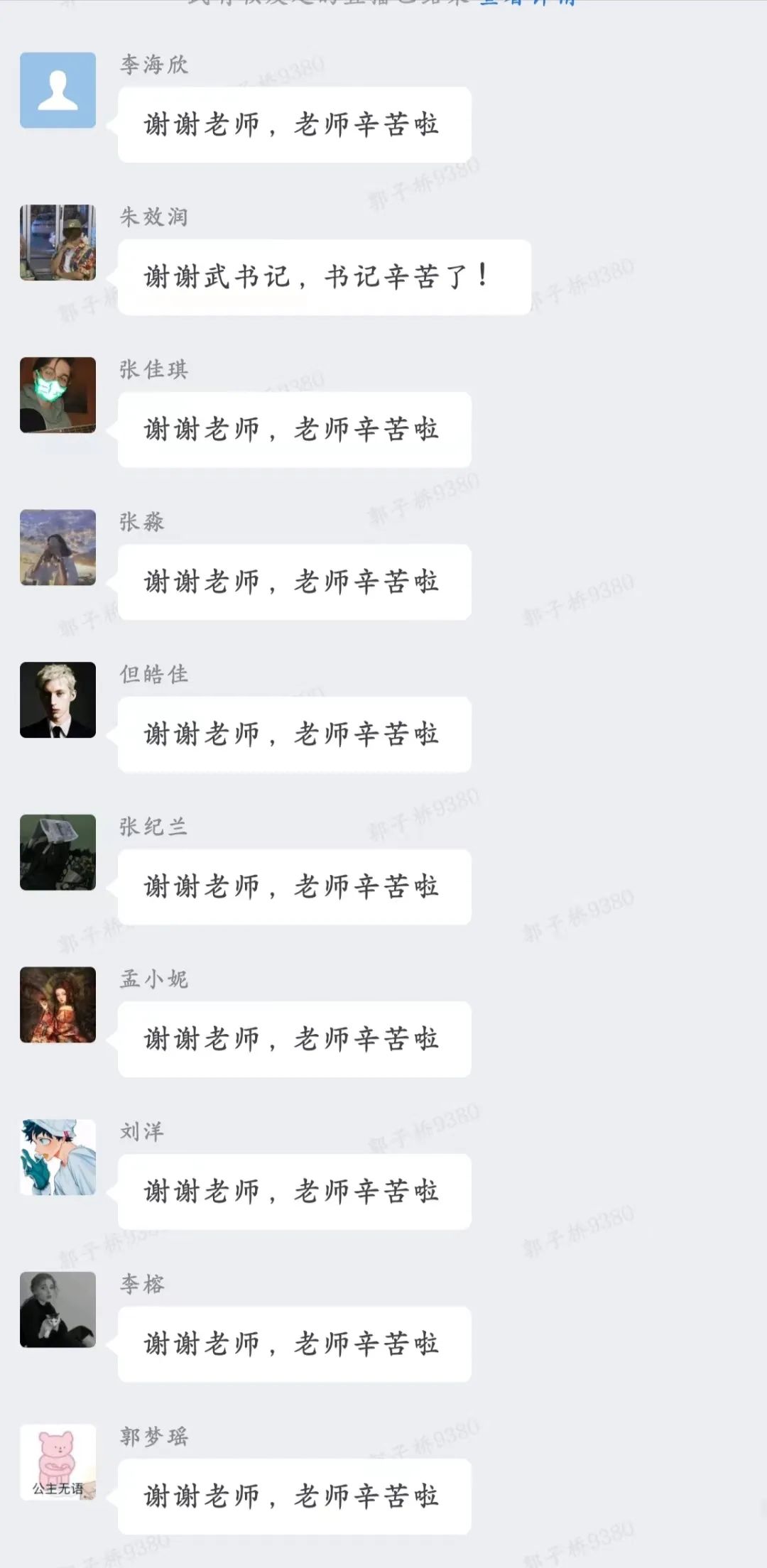Screen dimensions: 767x1568
Task: Open 李海欣's profile avatar
Action: coord(58,90)
